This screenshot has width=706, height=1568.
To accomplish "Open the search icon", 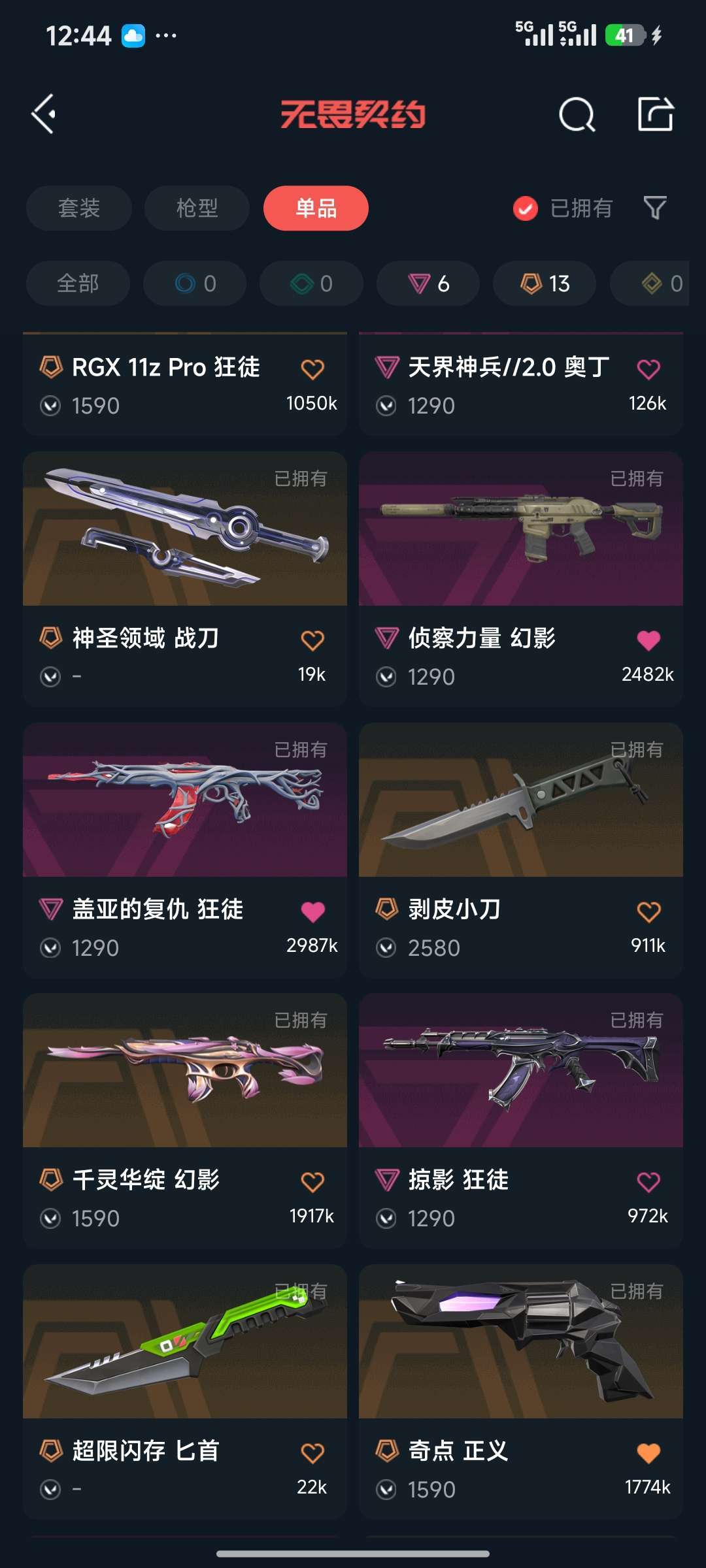I will click(x=577, y=115).
